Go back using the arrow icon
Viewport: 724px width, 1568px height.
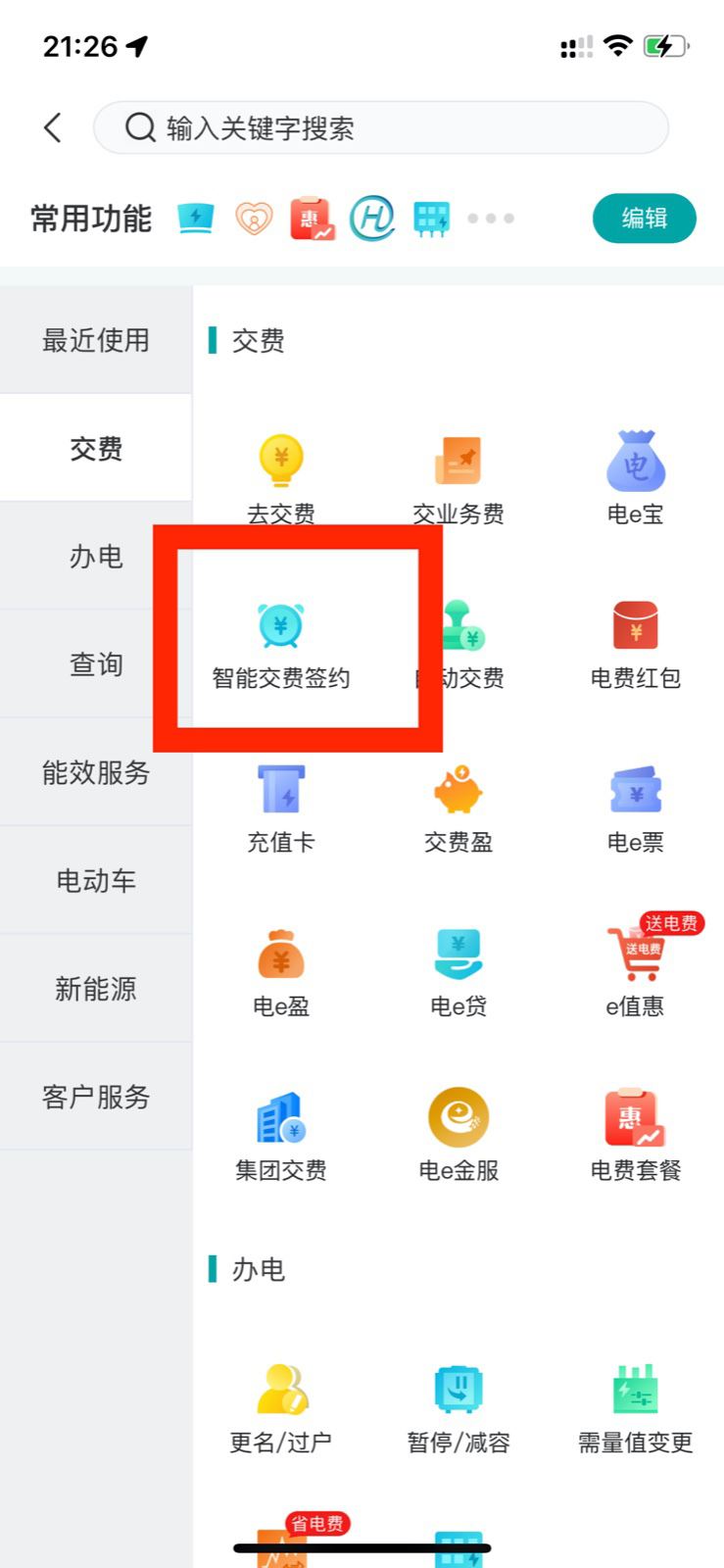tap(54, 127)
